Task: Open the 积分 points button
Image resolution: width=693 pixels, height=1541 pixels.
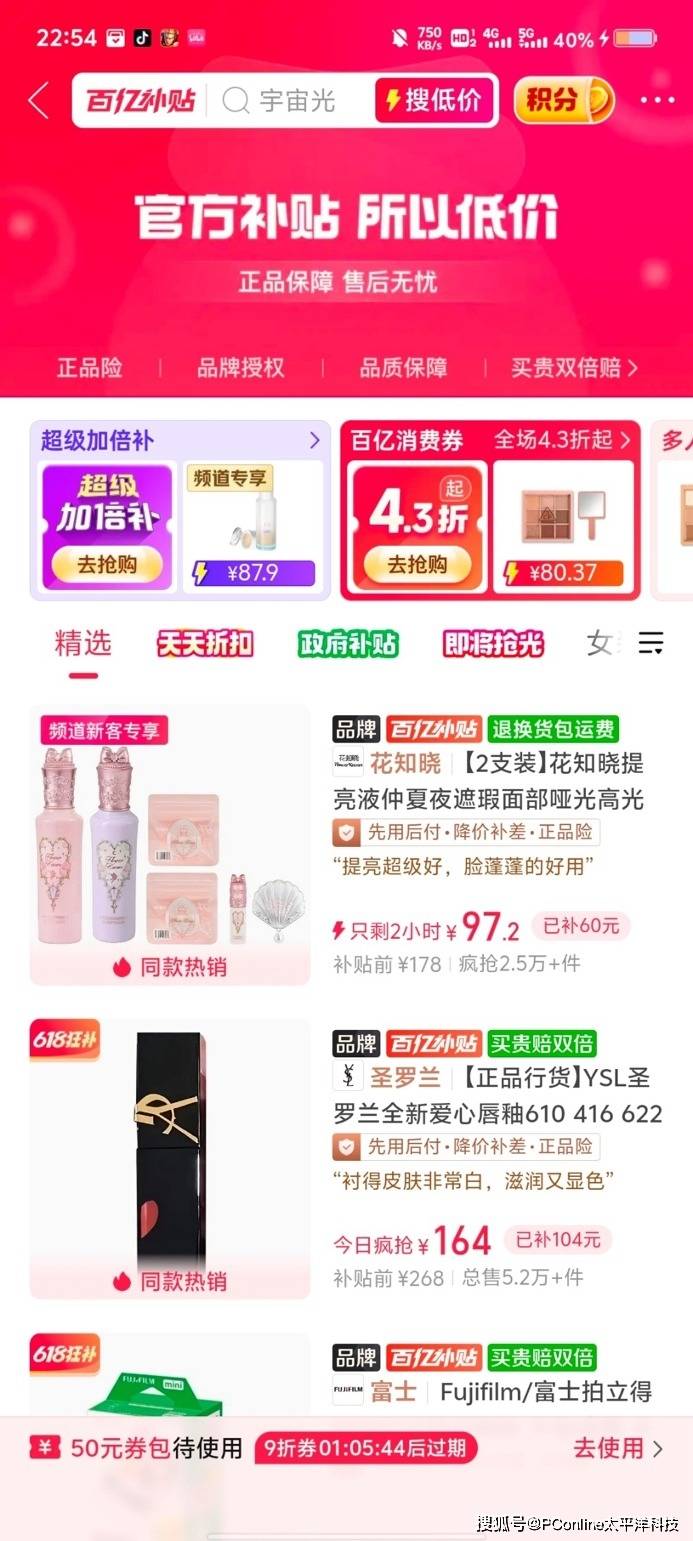Action: (x=563, y=100)
